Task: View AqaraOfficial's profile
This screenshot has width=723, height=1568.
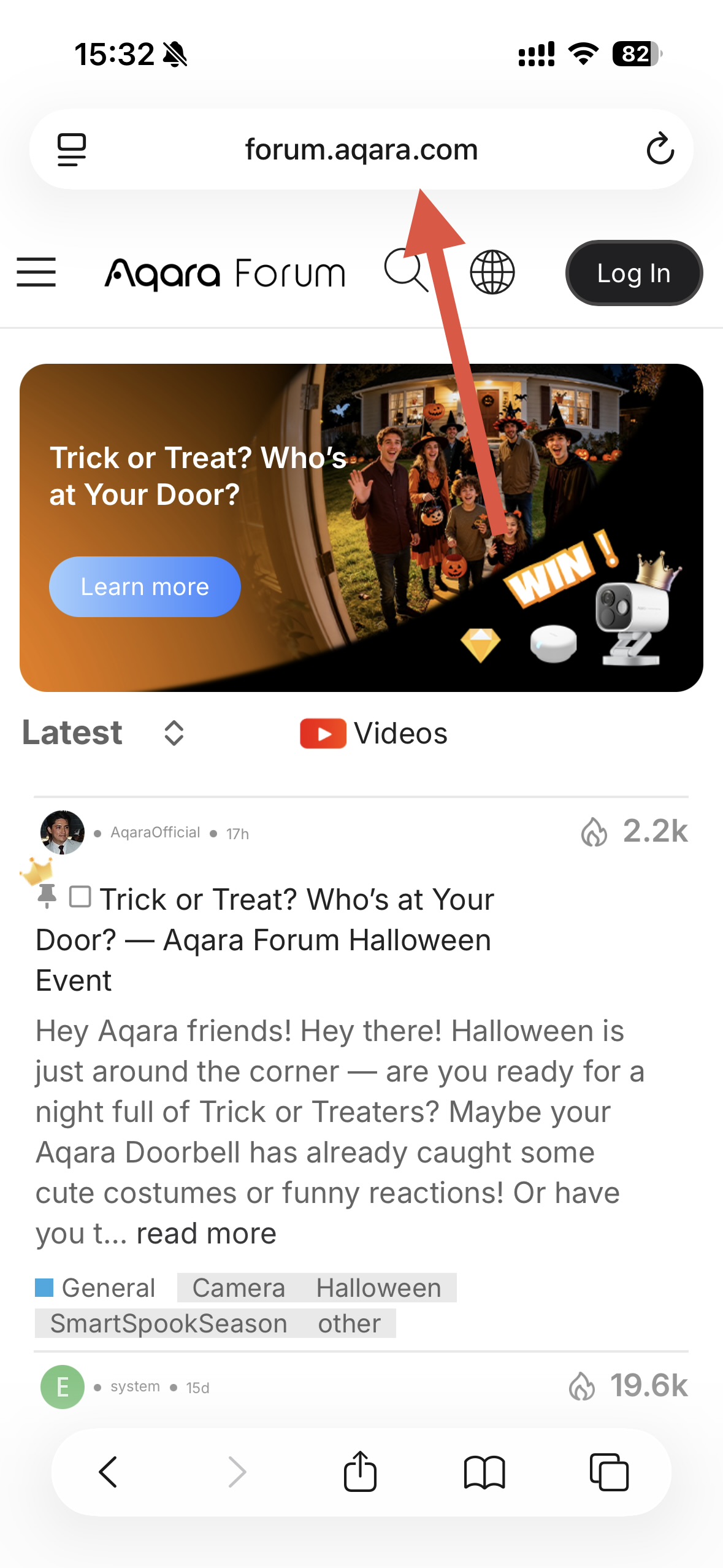Action: tap(155, 832)
